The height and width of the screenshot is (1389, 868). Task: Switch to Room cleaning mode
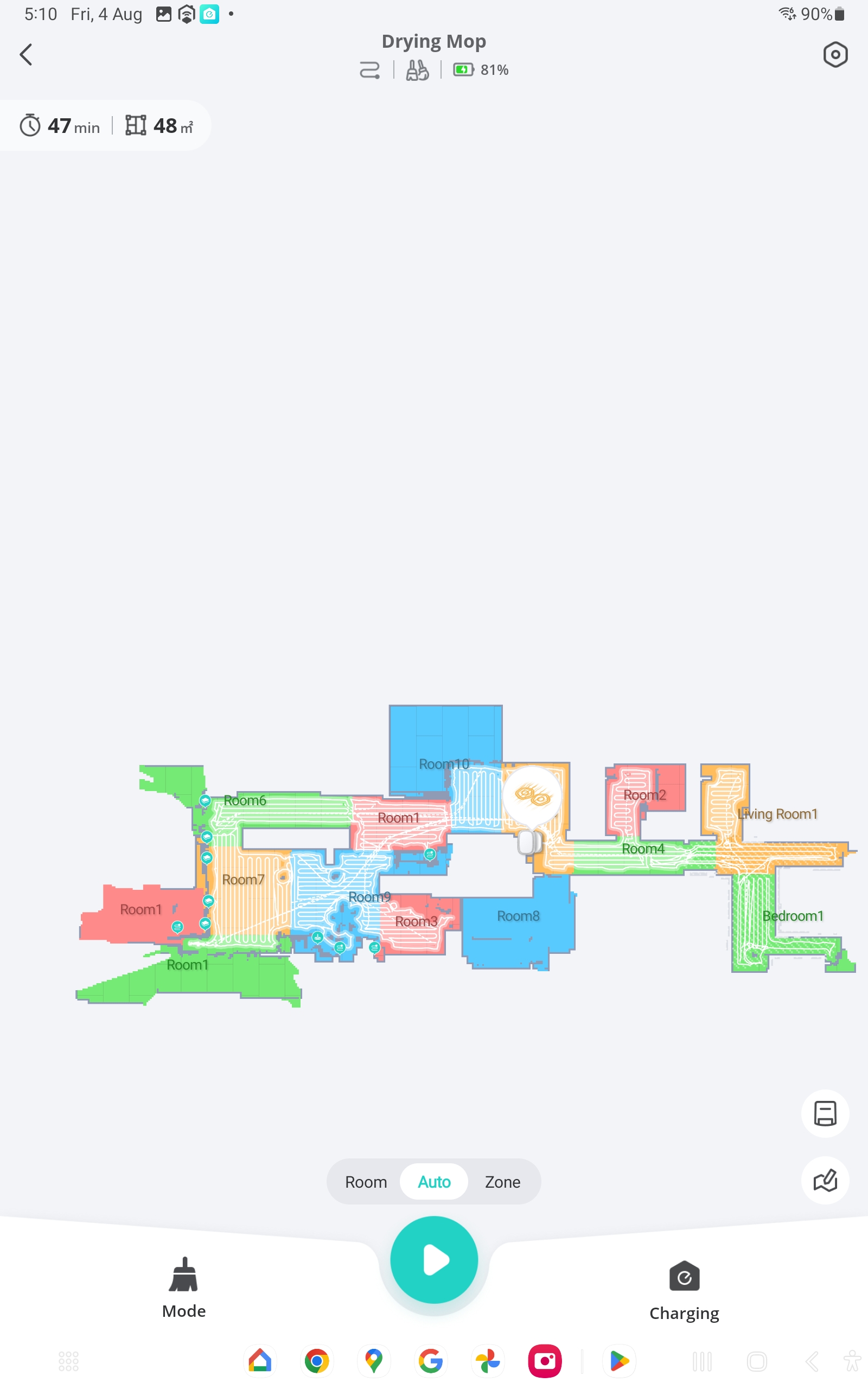tap(366, 1182)
